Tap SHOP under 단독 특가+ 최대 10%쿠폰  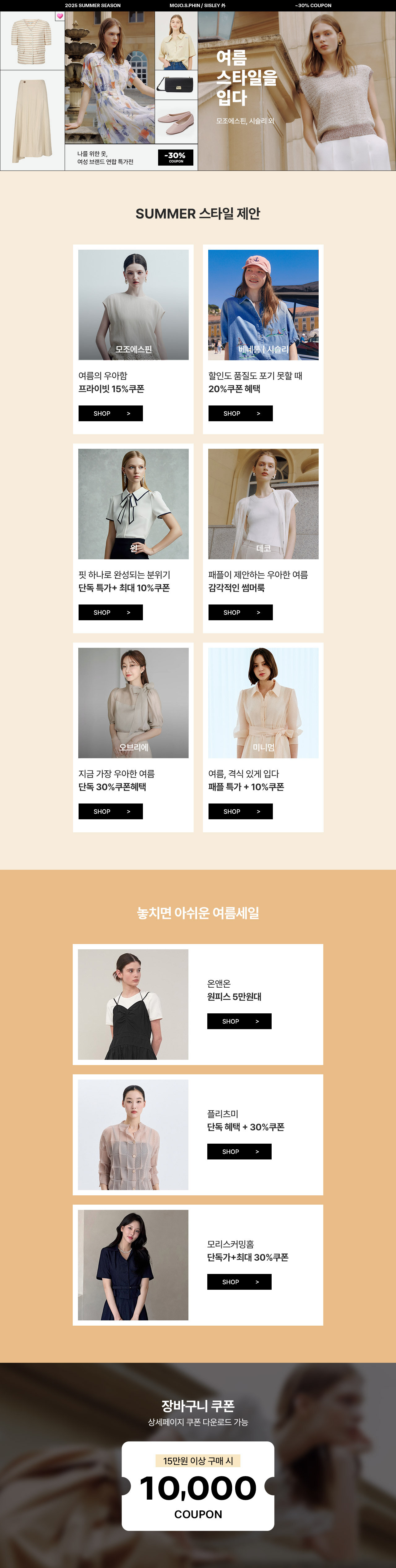click(110, 612)
